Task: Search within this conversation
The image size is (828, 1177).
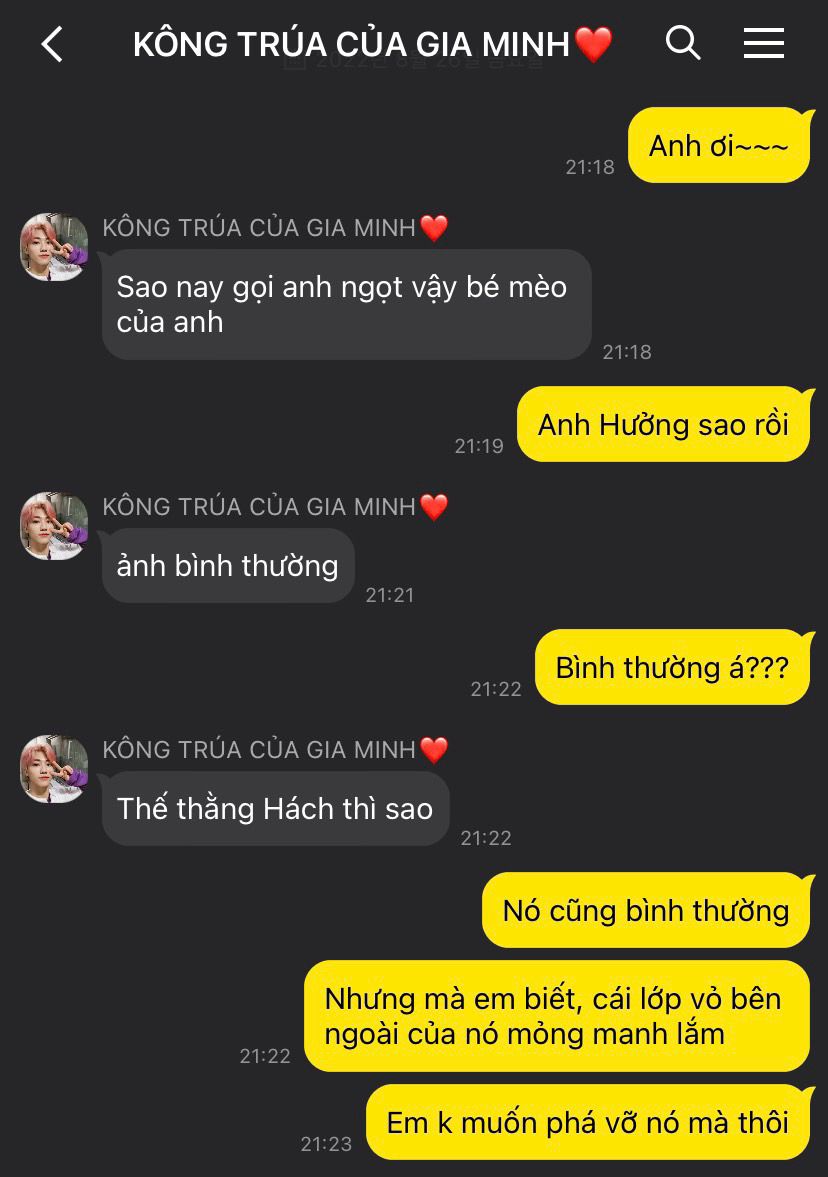Action: [682, 43]
